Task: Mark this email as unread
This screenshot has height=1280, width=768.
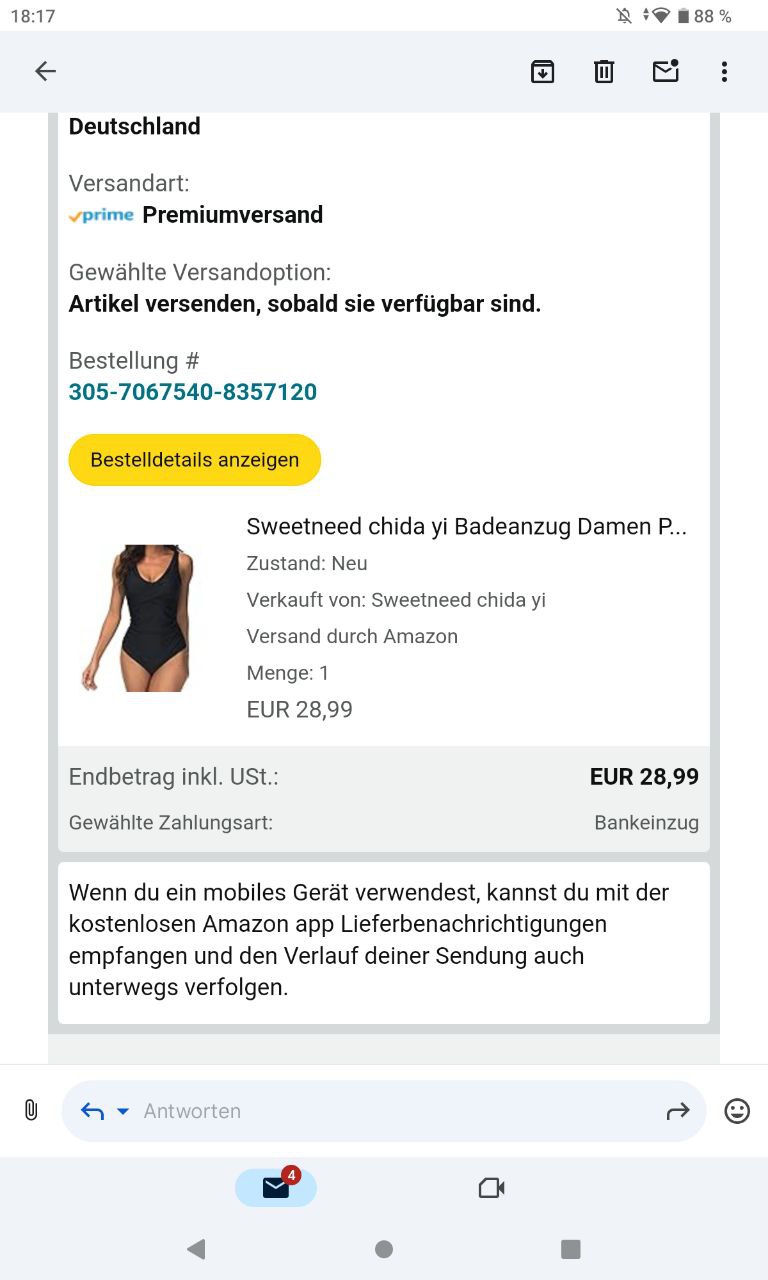Action: (x=665, y=71)
